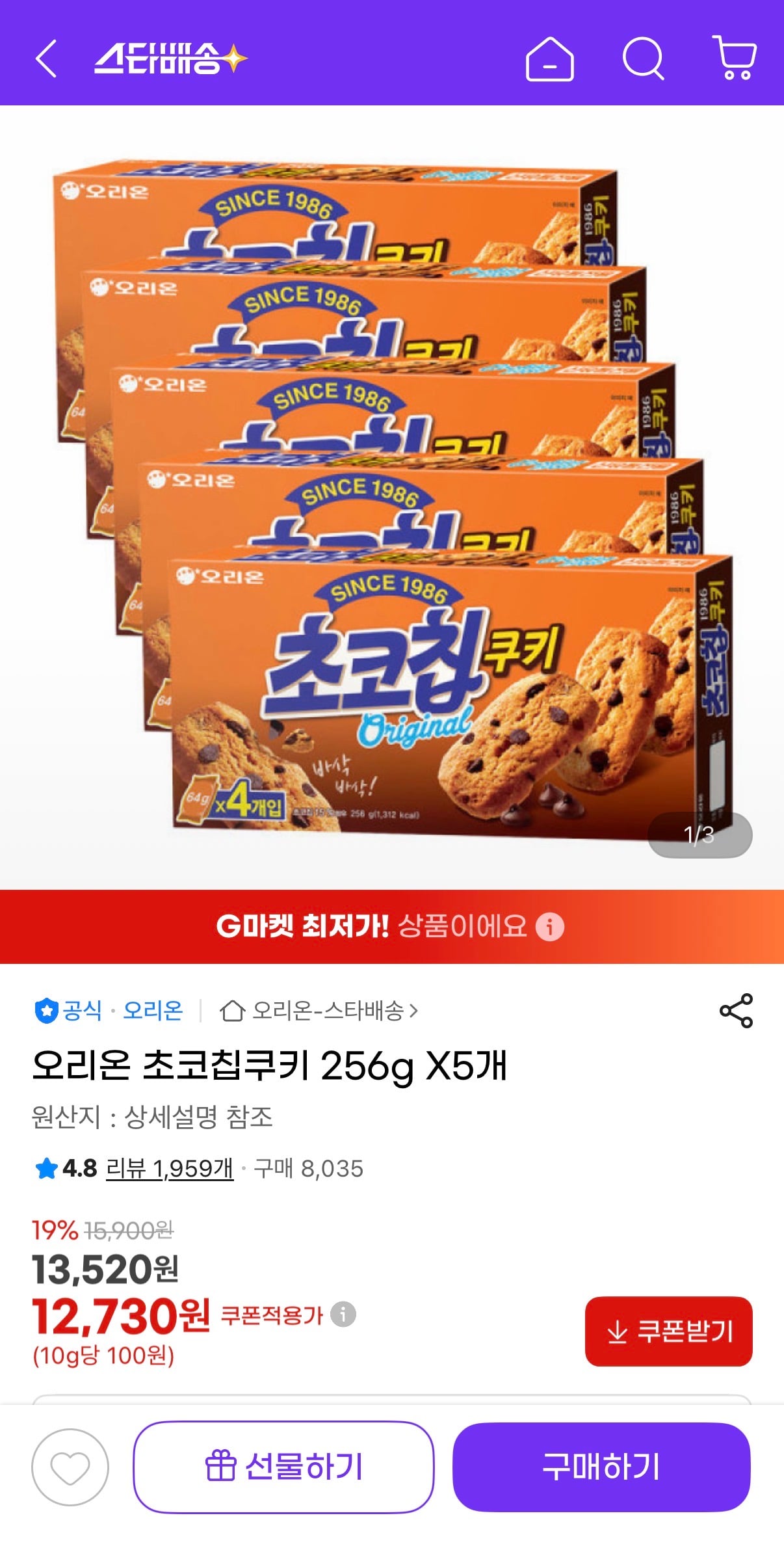This screenshot has width=784, height=1548.
Task: Open the shopping cart
Action: tap(735, 59)
